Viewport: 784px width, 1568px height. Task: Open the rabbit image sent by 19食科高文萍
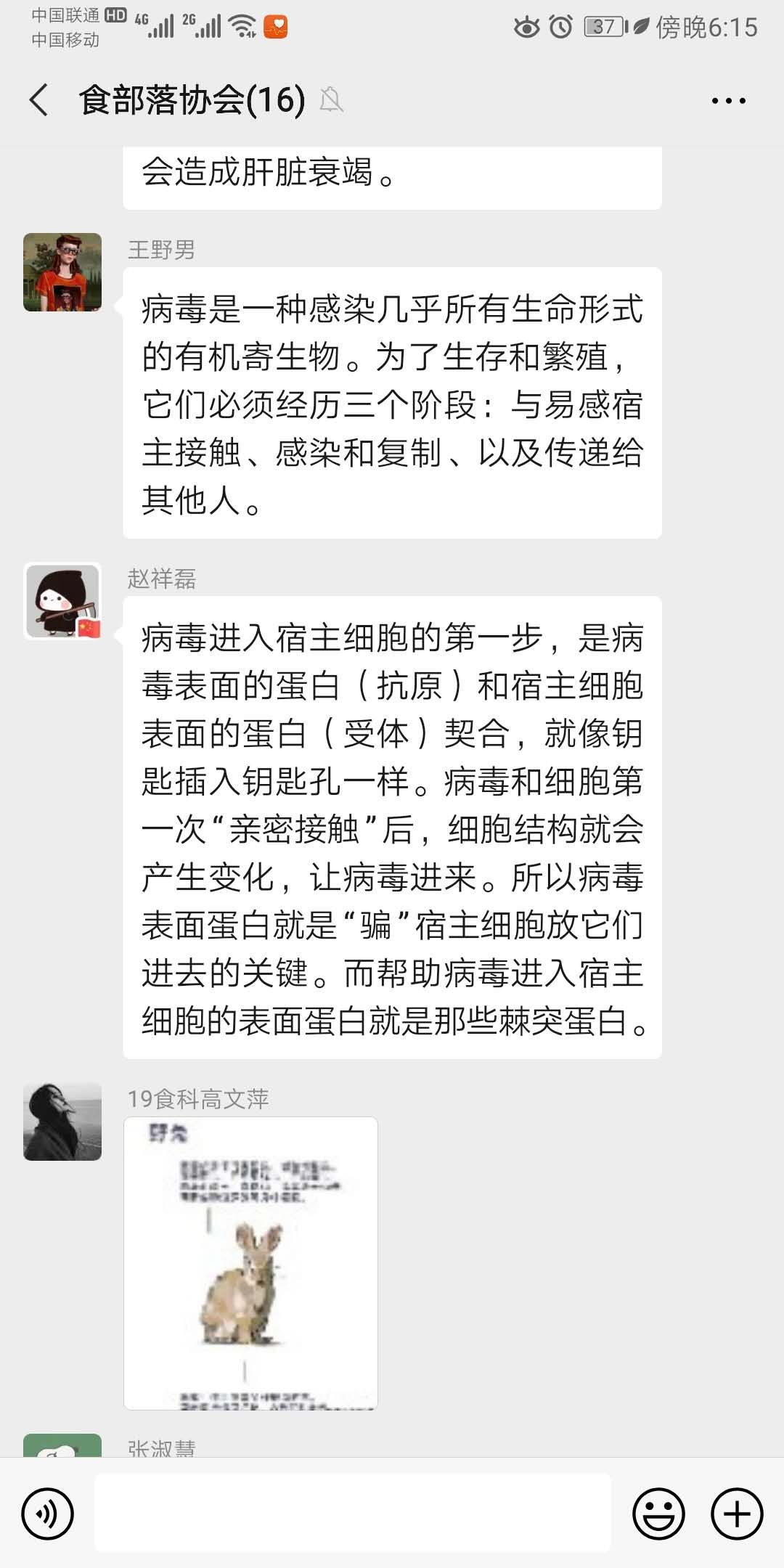(x=250, y=1263)
